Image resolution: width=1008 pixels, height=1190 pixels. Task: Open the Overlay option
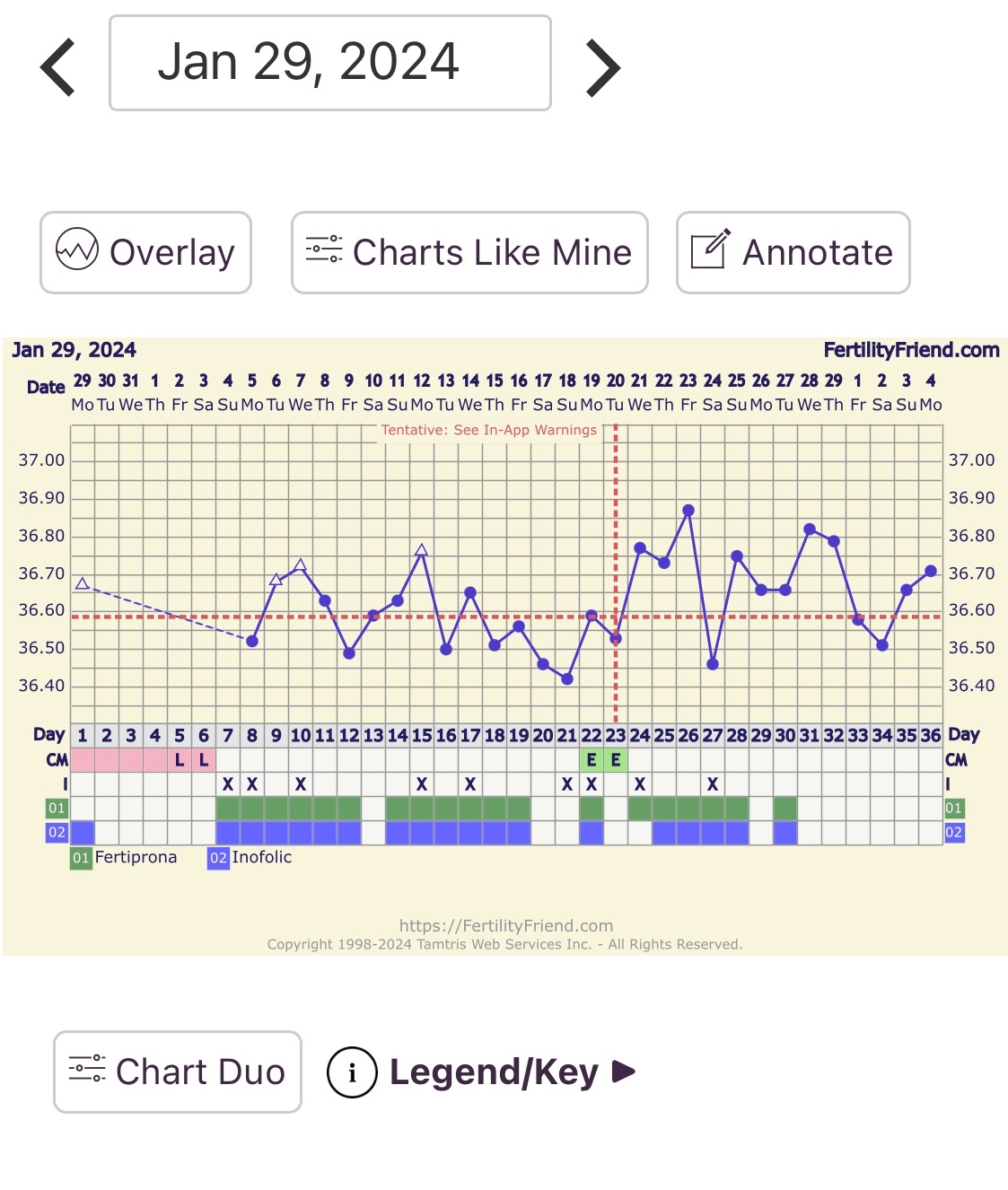(x=145, y=252)
